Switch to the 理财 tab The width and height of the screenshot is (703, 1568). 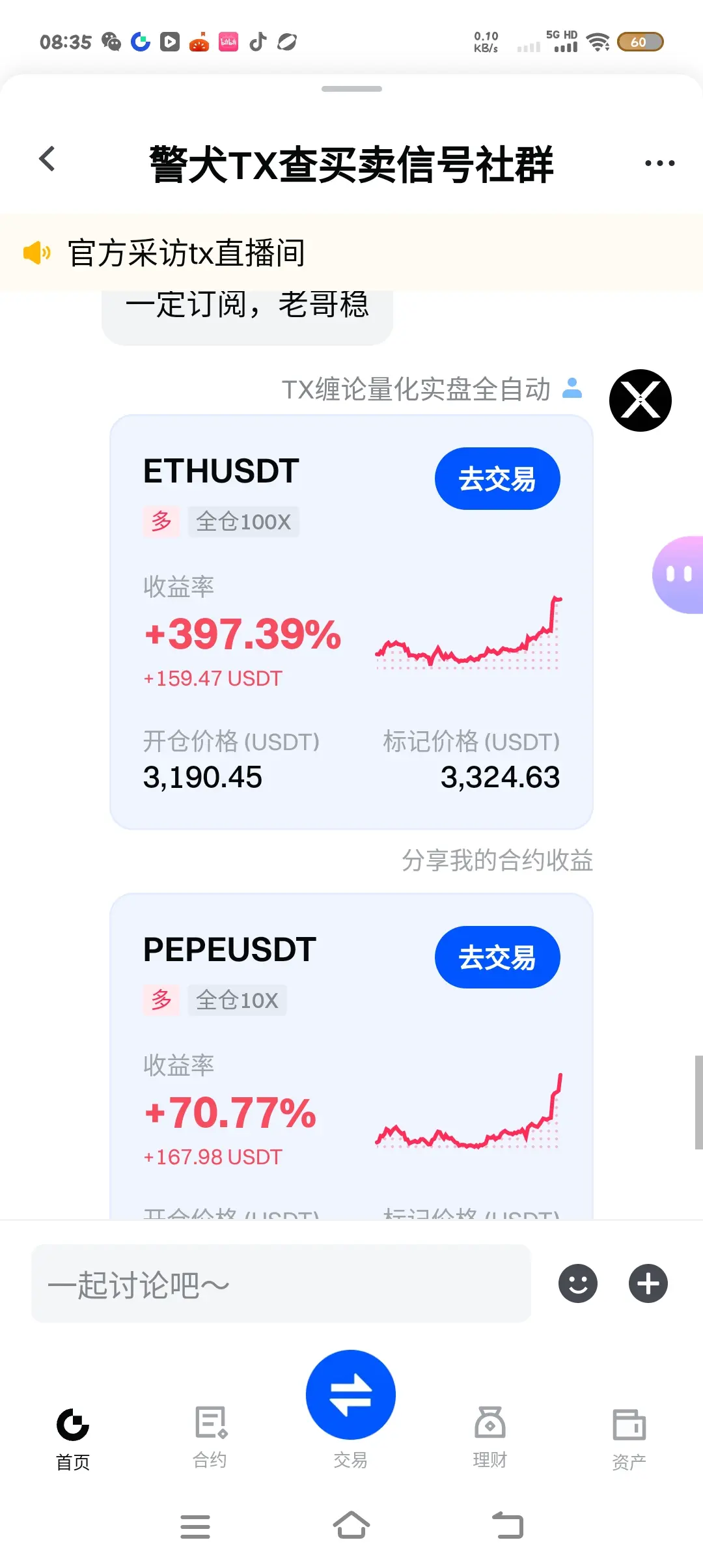tap(490, 1438)
